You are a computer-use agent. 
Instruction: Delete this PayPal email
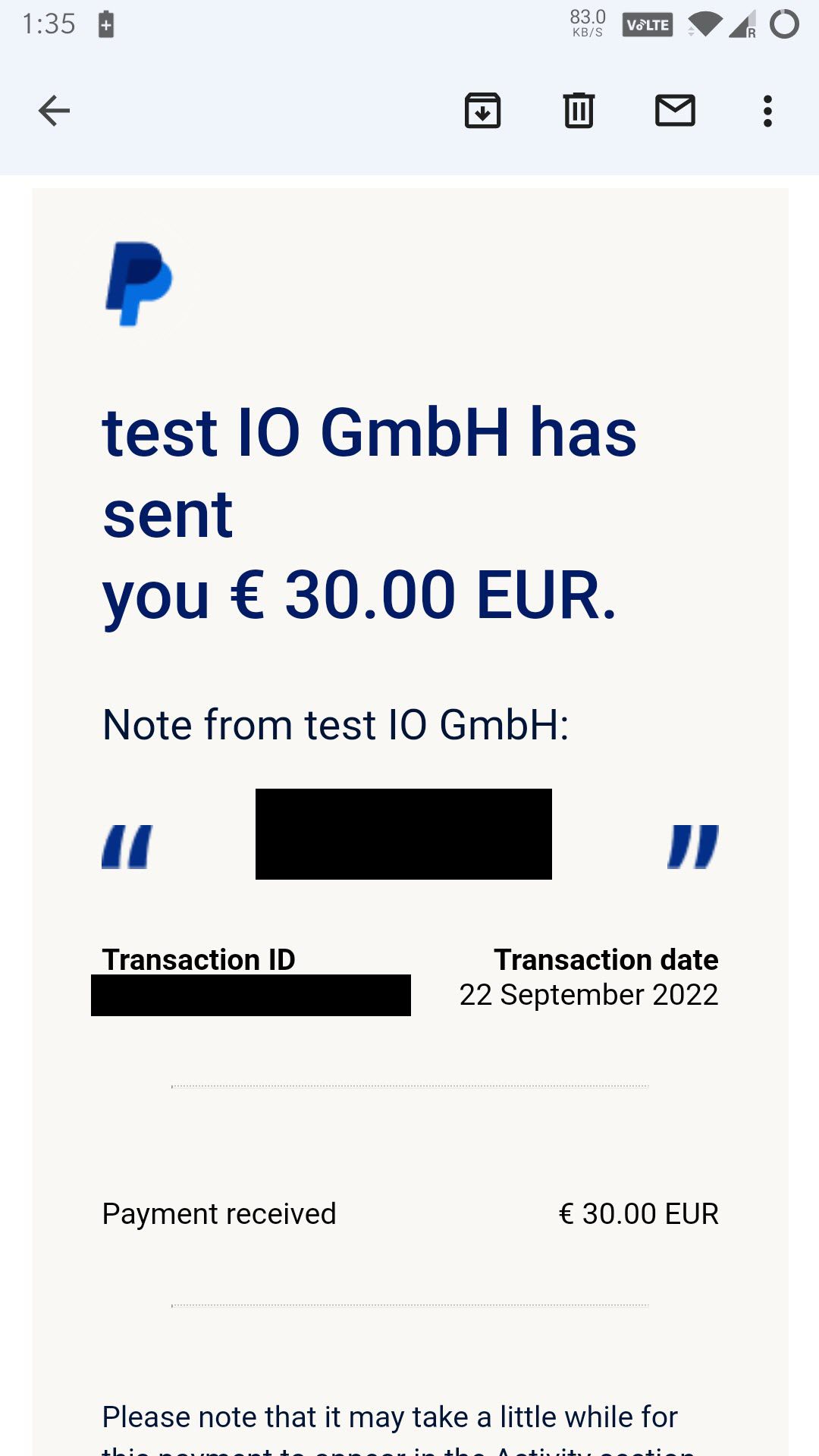[x=579, y=110]
